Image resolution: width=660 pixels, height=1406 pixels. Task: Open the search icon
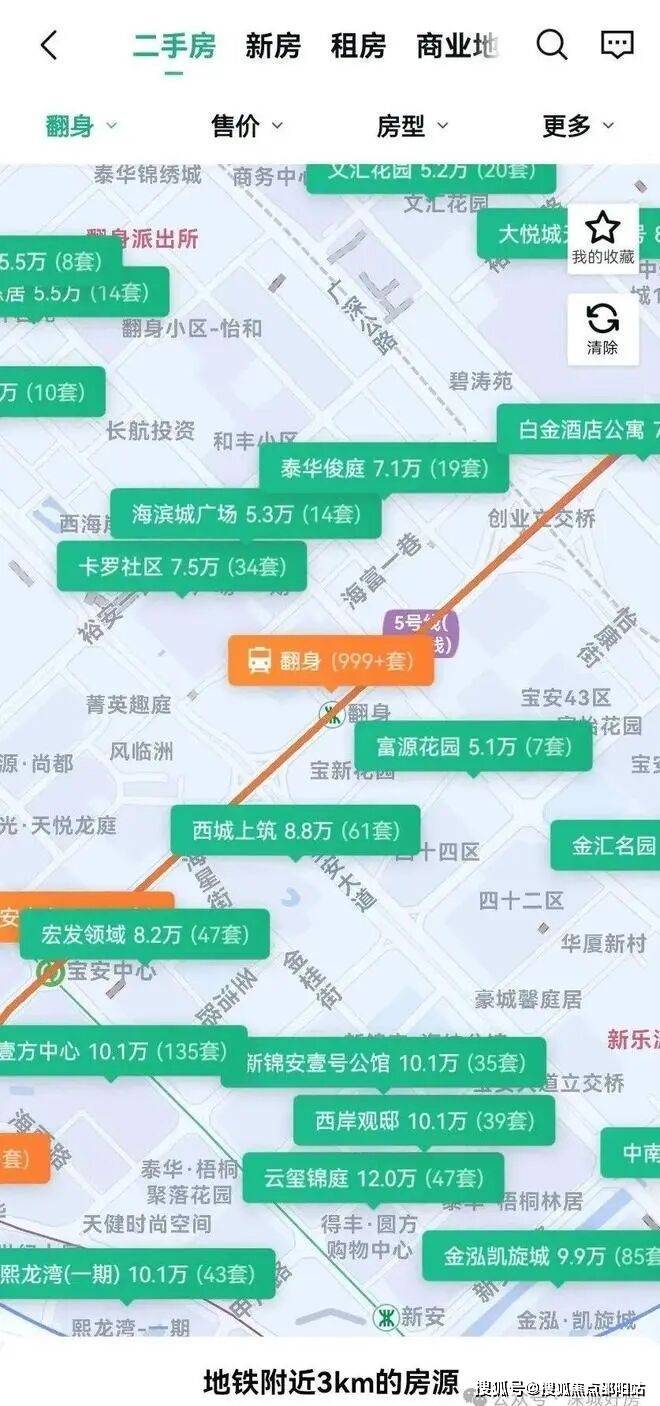[551, 45]
